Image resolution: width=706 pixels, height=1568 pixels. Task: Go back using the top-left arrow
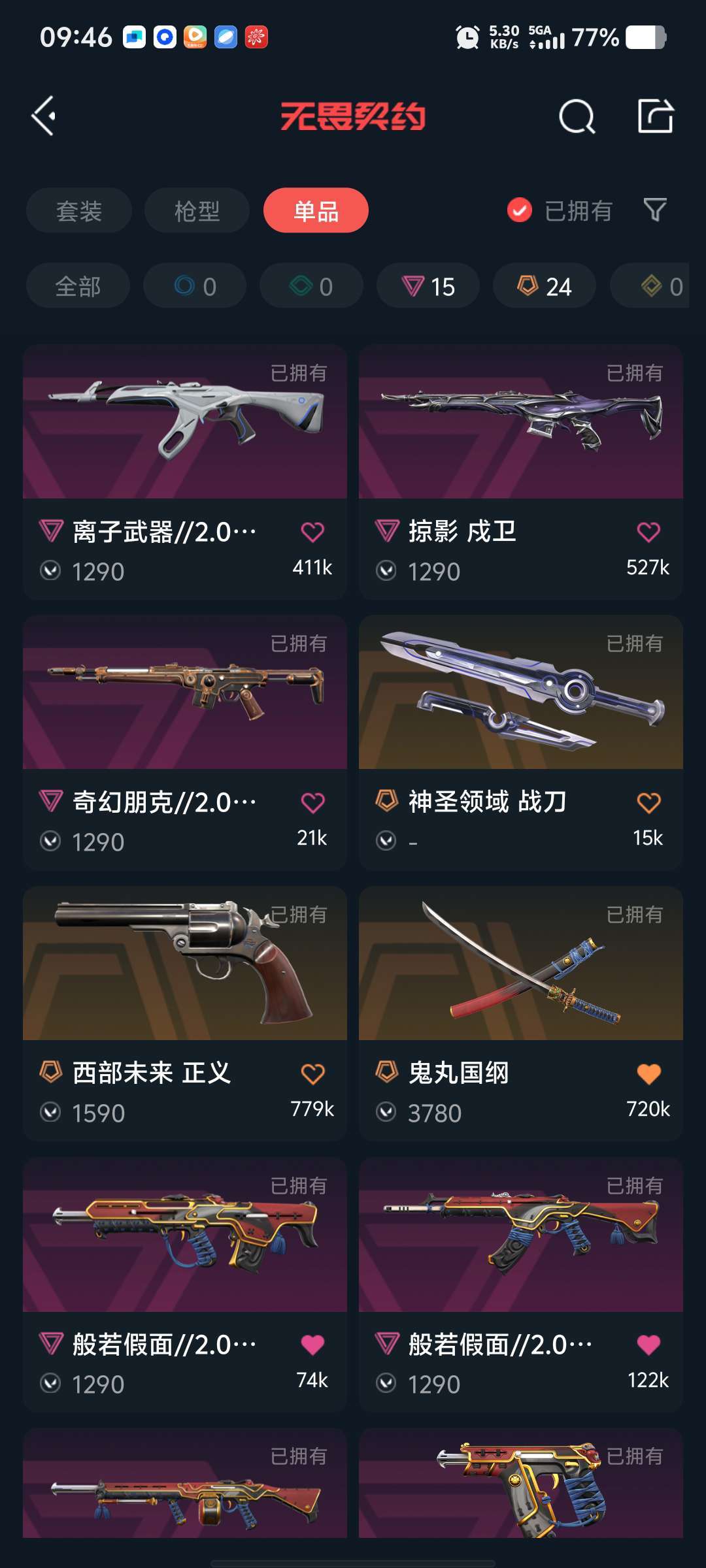pos(44,116)
